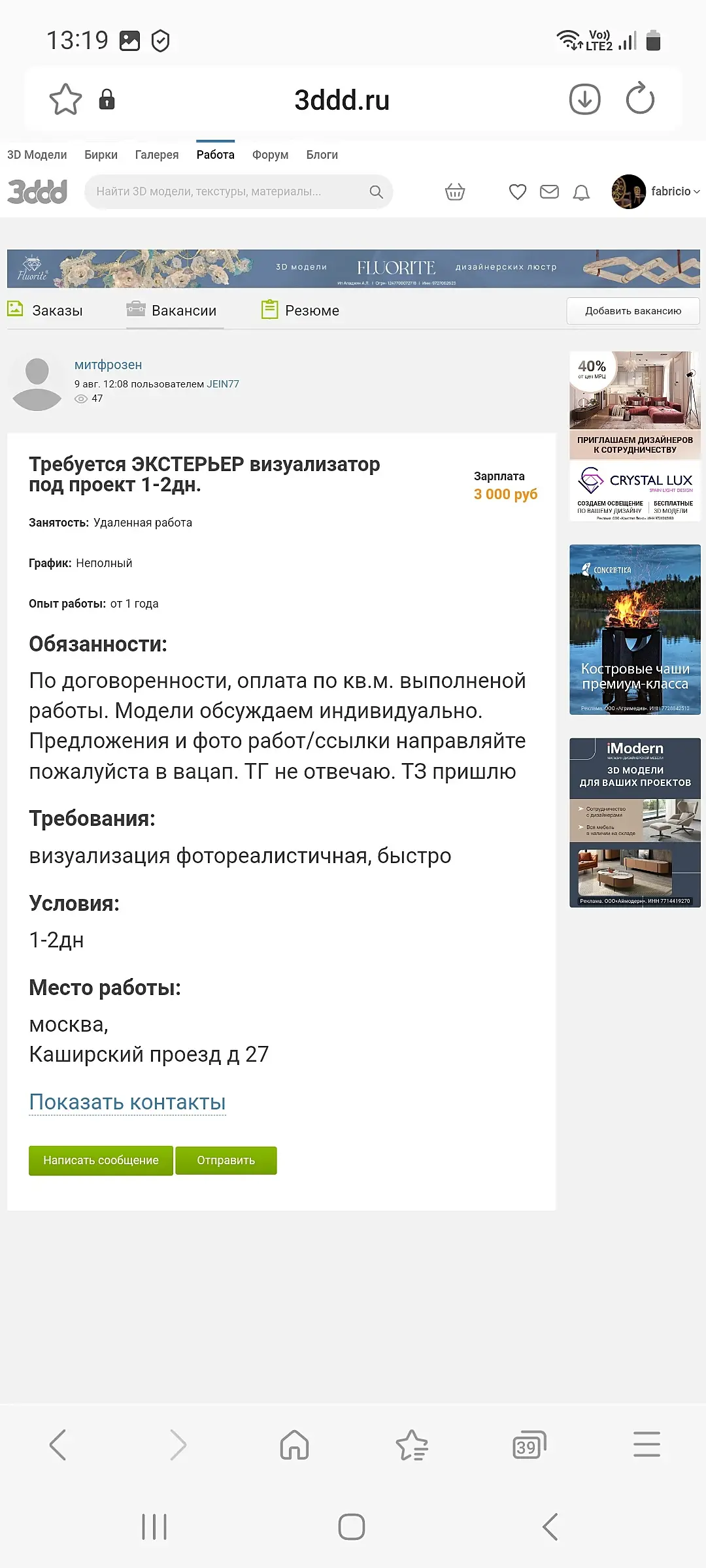Open the browser downloads icon
The height and width of the screenshot is (1568, 706).
(x=584, y=99)
